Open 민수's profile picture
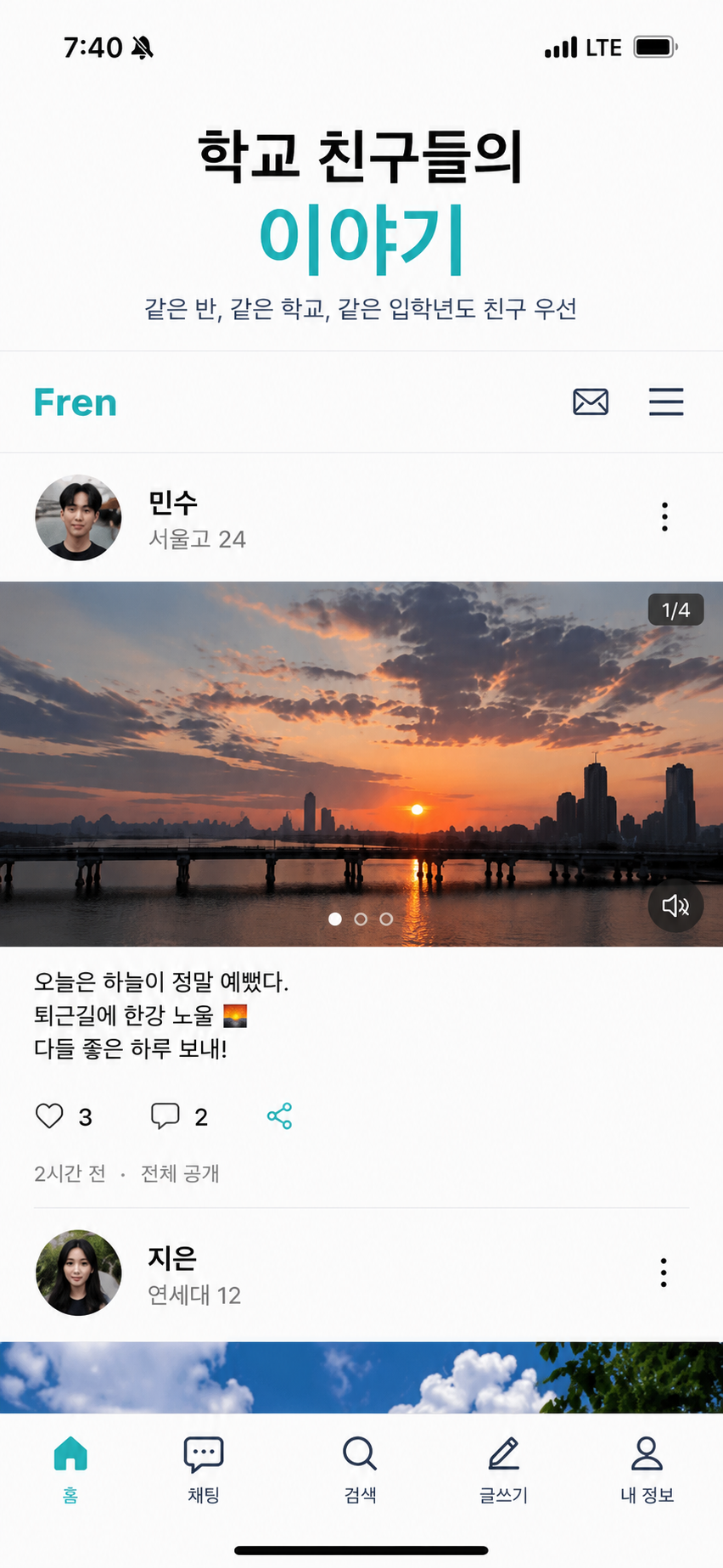This screenshot has height=1568, width=723. point(78,517)
